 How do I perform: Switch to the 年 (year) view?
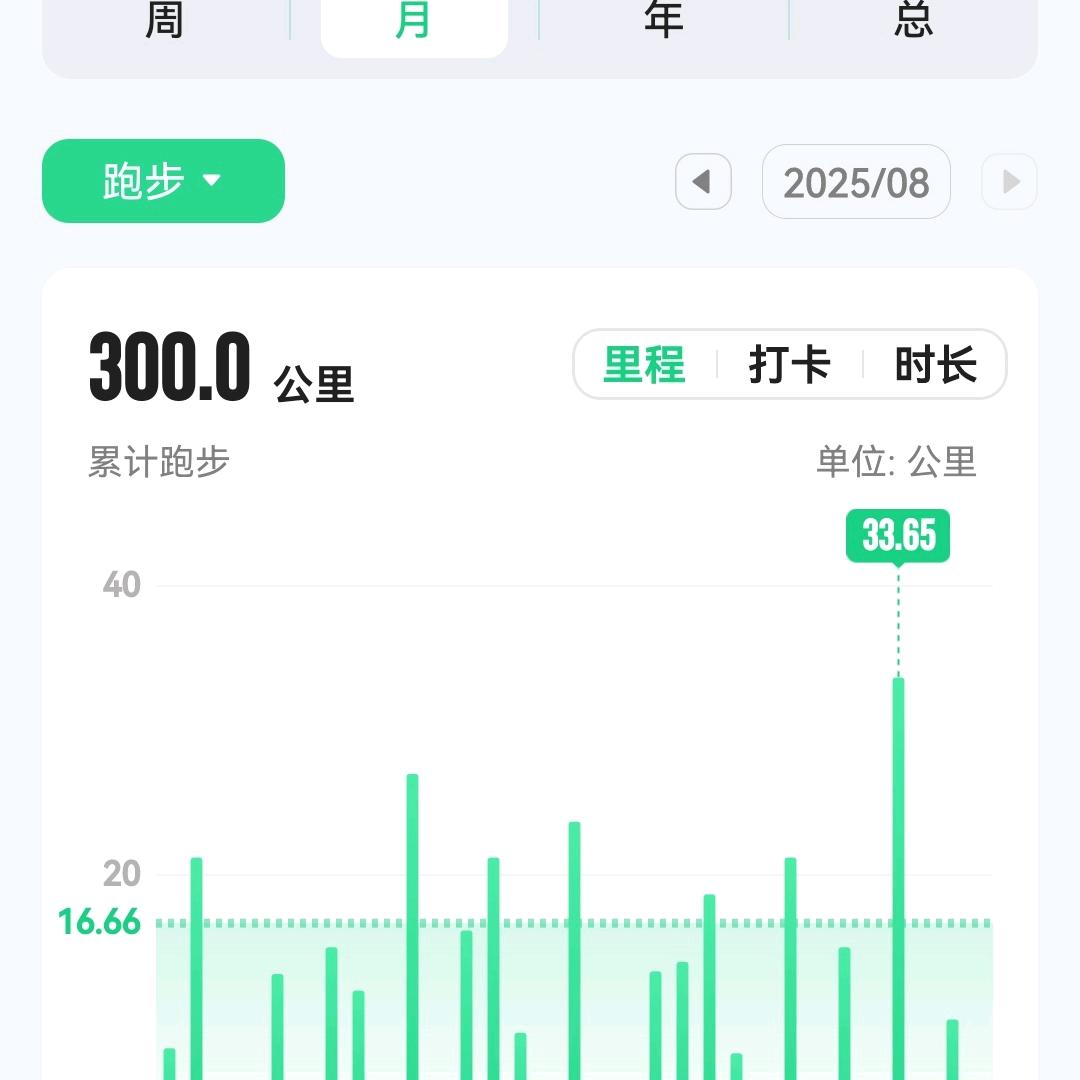(x=664, y=22)
